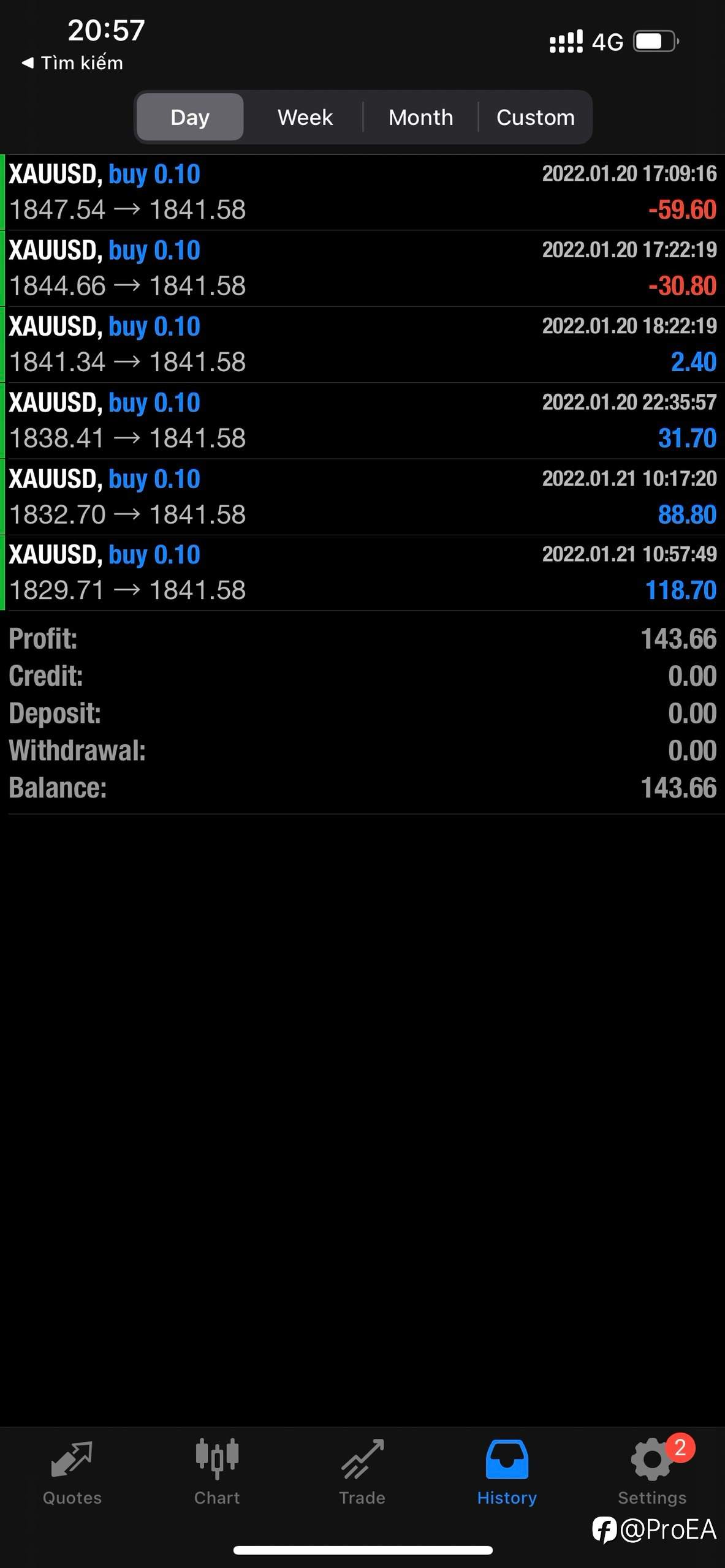Screen dimensions: 725x1568
Task: Open the Chart tab
Action: point(217,1472)
